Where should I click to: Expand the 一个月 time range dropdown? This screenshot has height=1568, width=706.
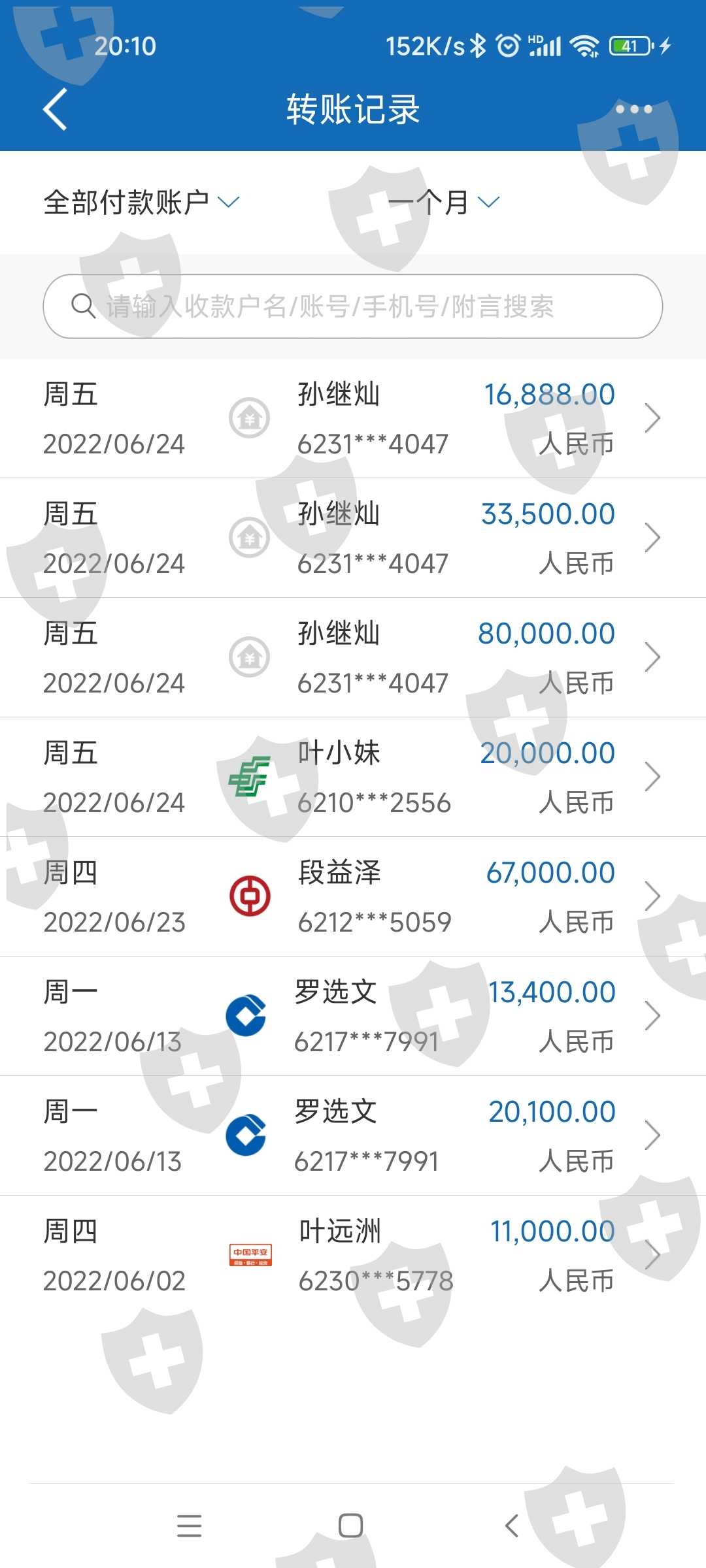[x=443, y=202]
